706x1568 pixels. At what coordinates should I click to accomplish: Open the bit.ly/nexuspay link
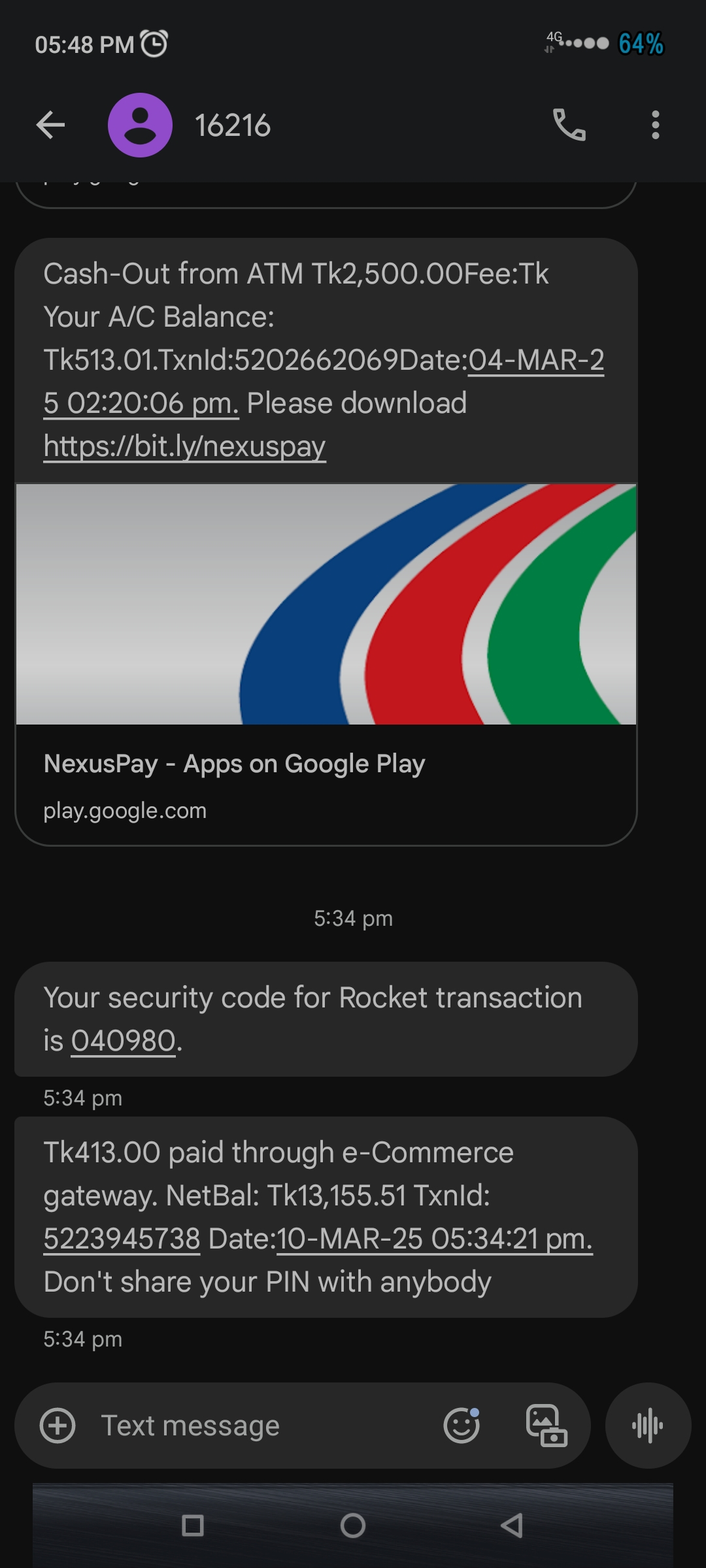tap(184, 447)
